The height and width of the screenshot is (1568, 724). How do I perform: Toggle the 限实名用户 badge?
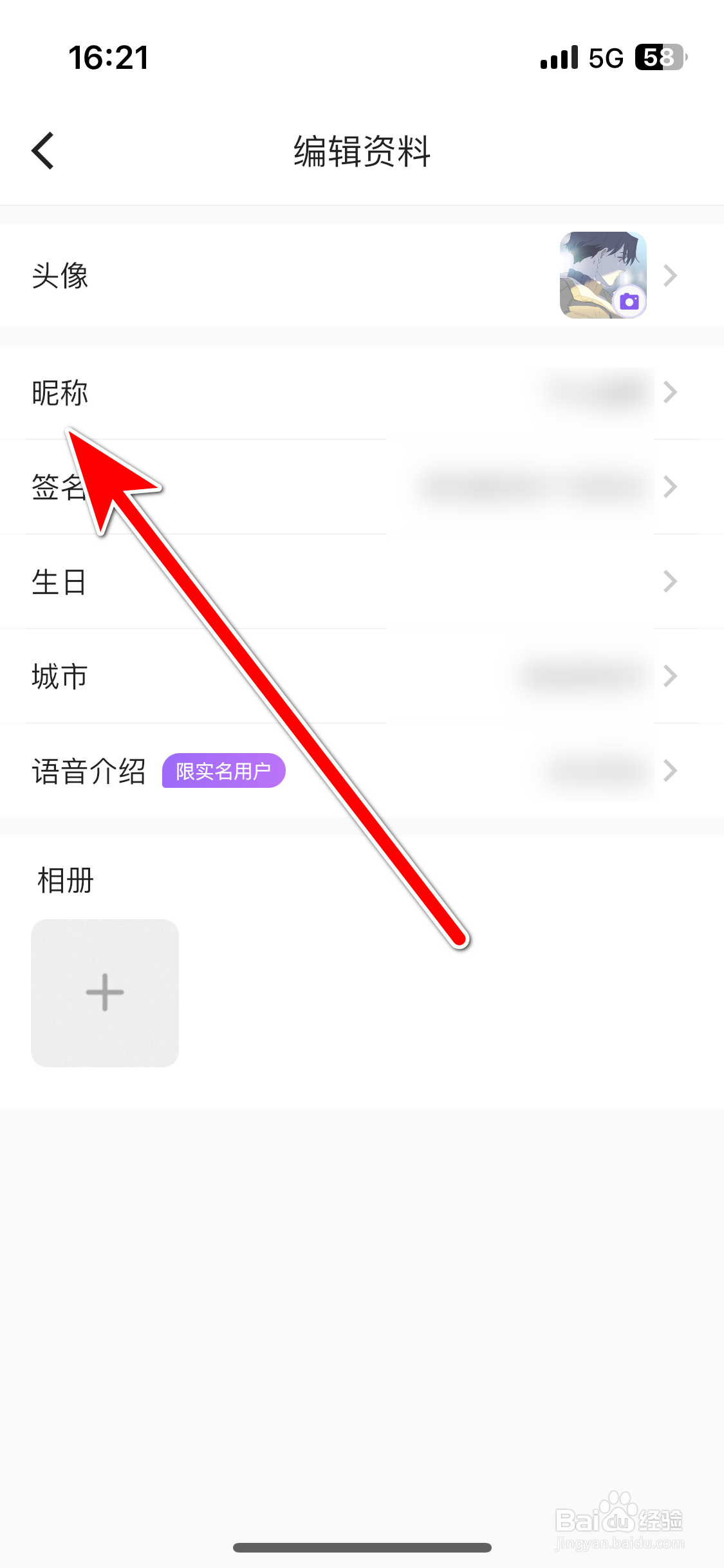[x=223, y=770]
